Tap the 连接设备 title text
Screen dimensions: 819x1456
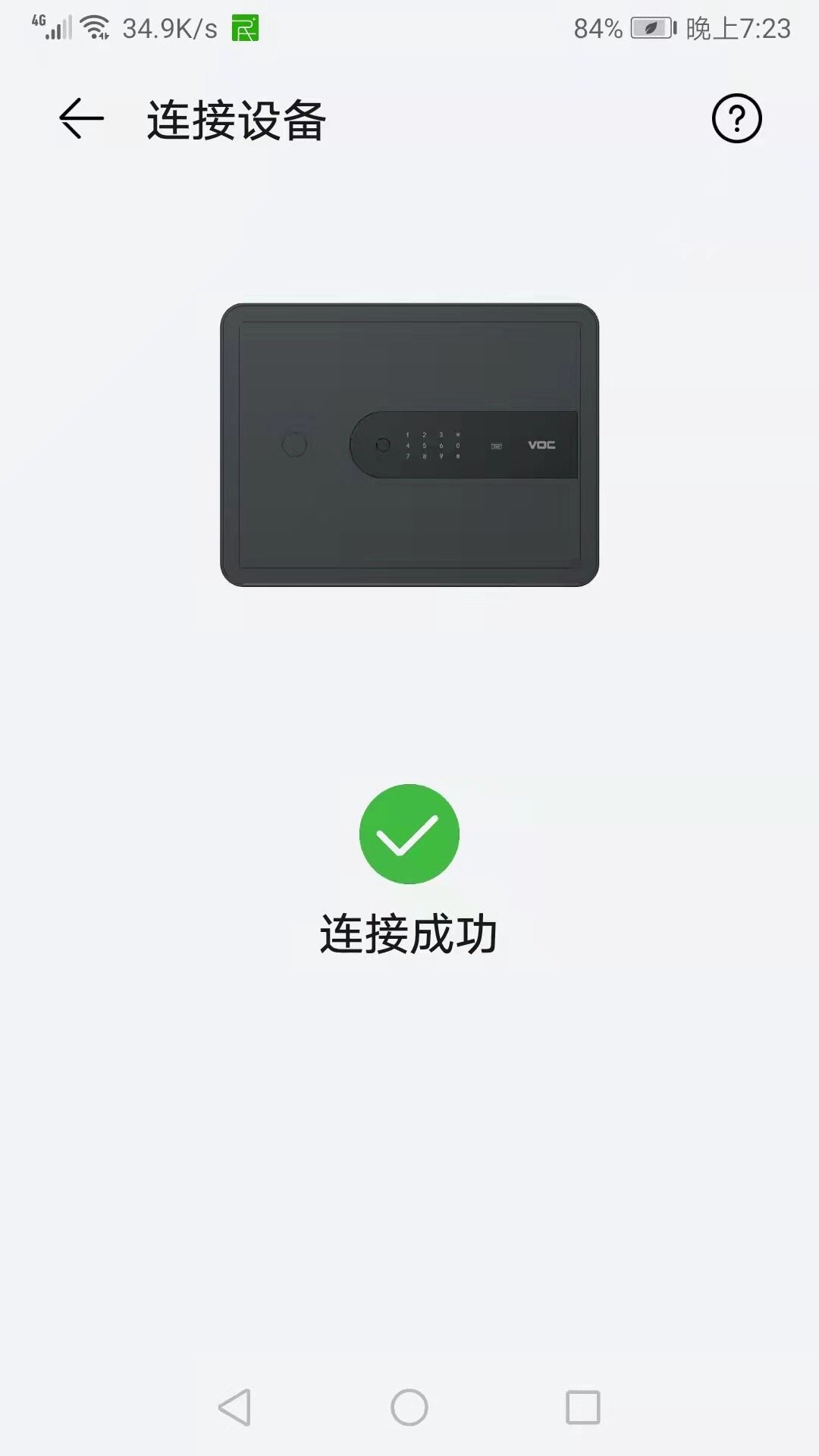pos(239,120)
